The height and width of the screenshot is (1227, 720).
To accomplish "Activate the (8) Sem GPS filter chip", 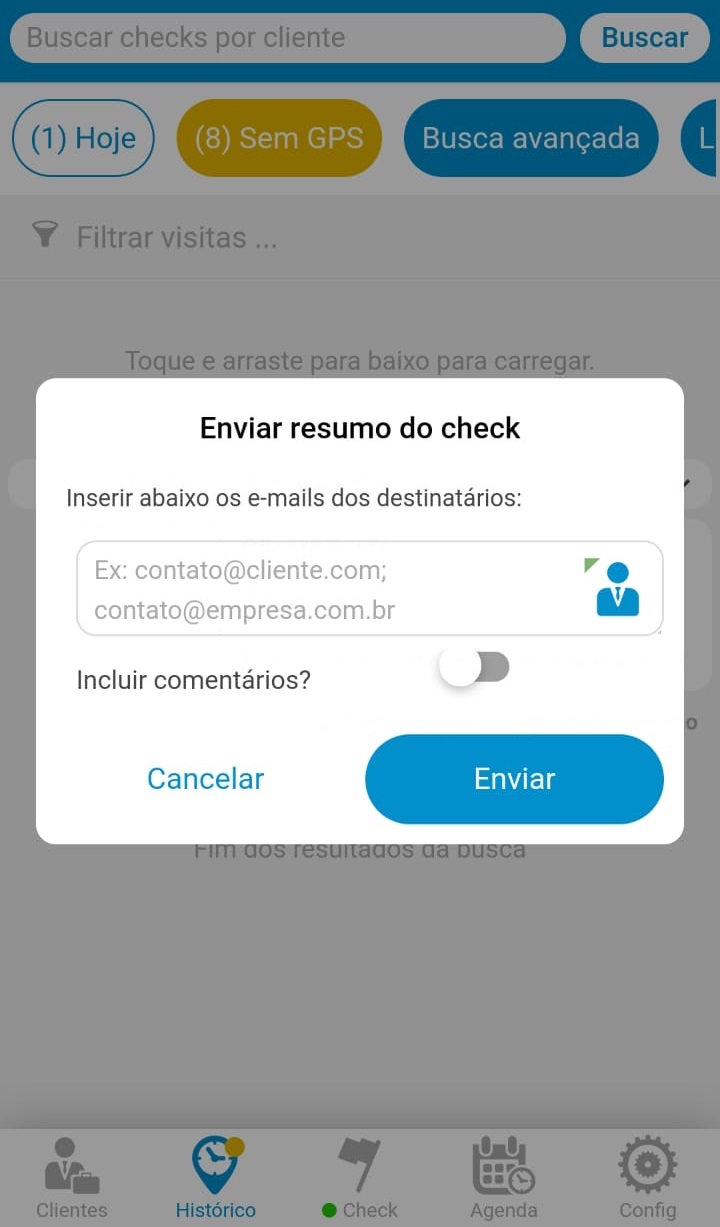I will click(x=279, y=138).
